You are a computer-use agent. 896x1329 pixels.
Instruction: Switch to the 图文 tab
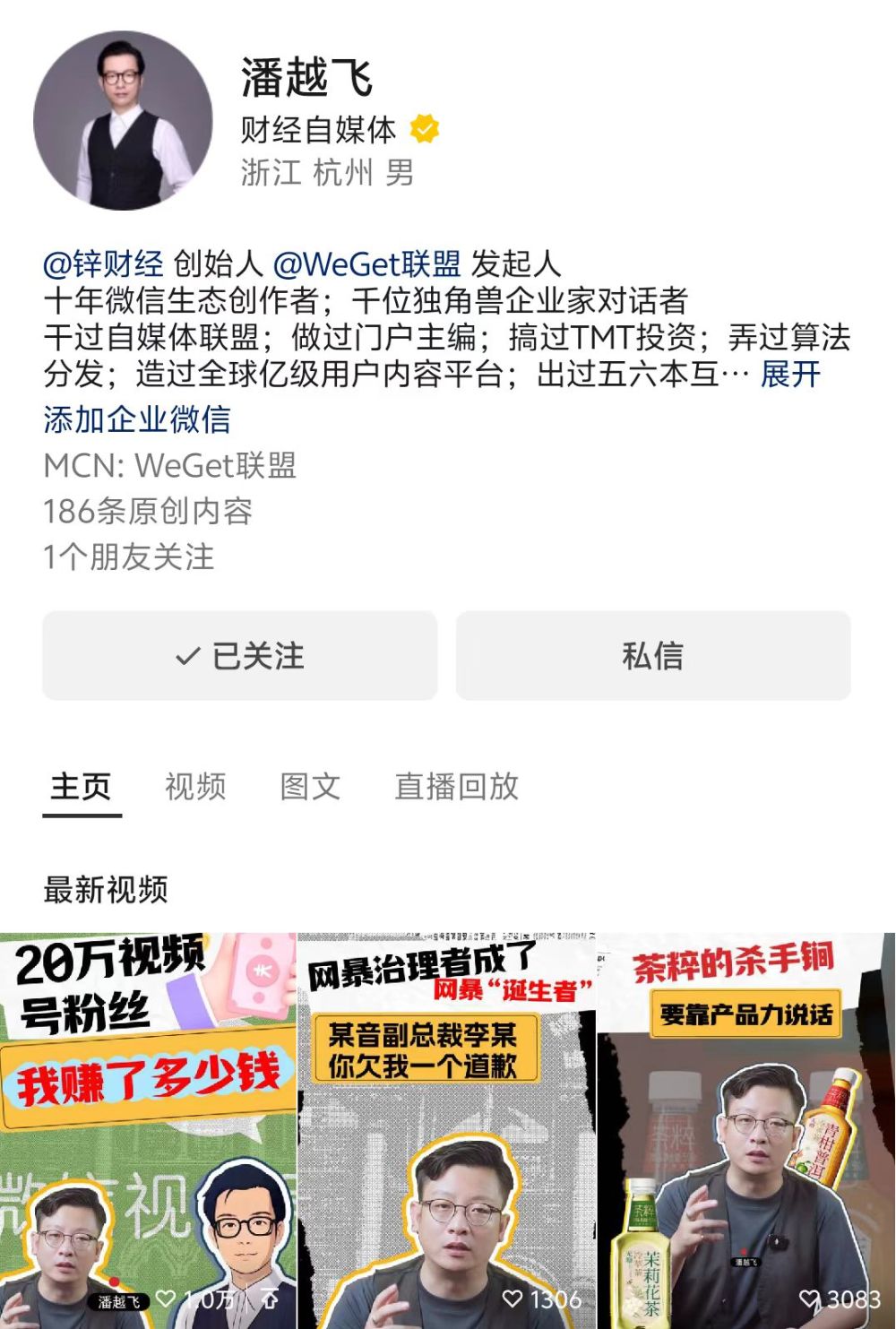[310, 787]
